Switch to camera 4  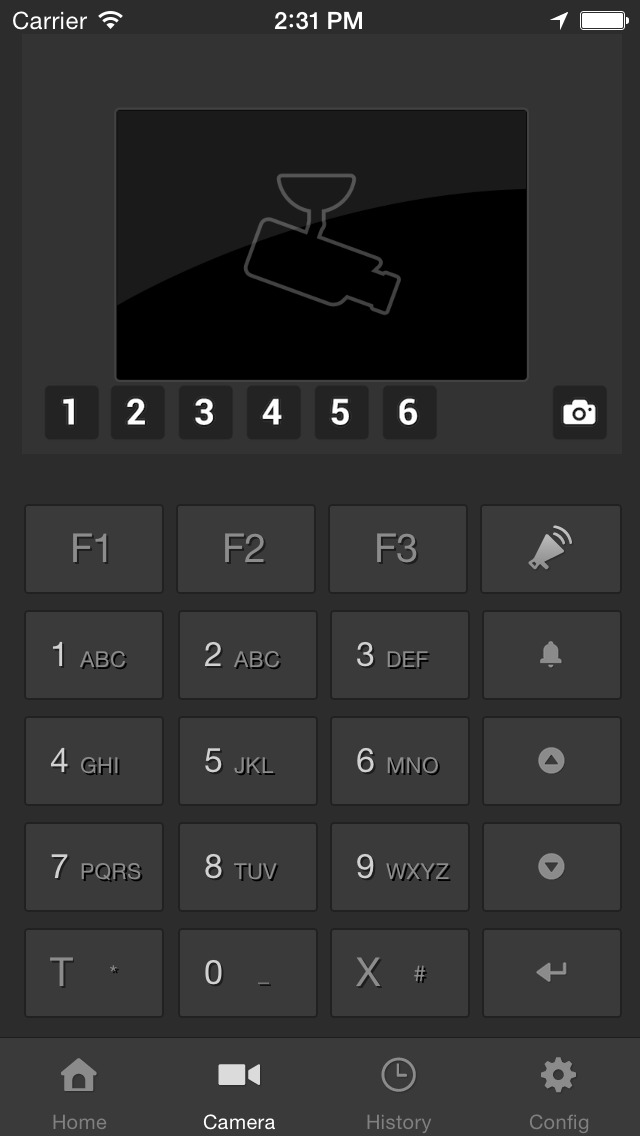tap(273, 412)
